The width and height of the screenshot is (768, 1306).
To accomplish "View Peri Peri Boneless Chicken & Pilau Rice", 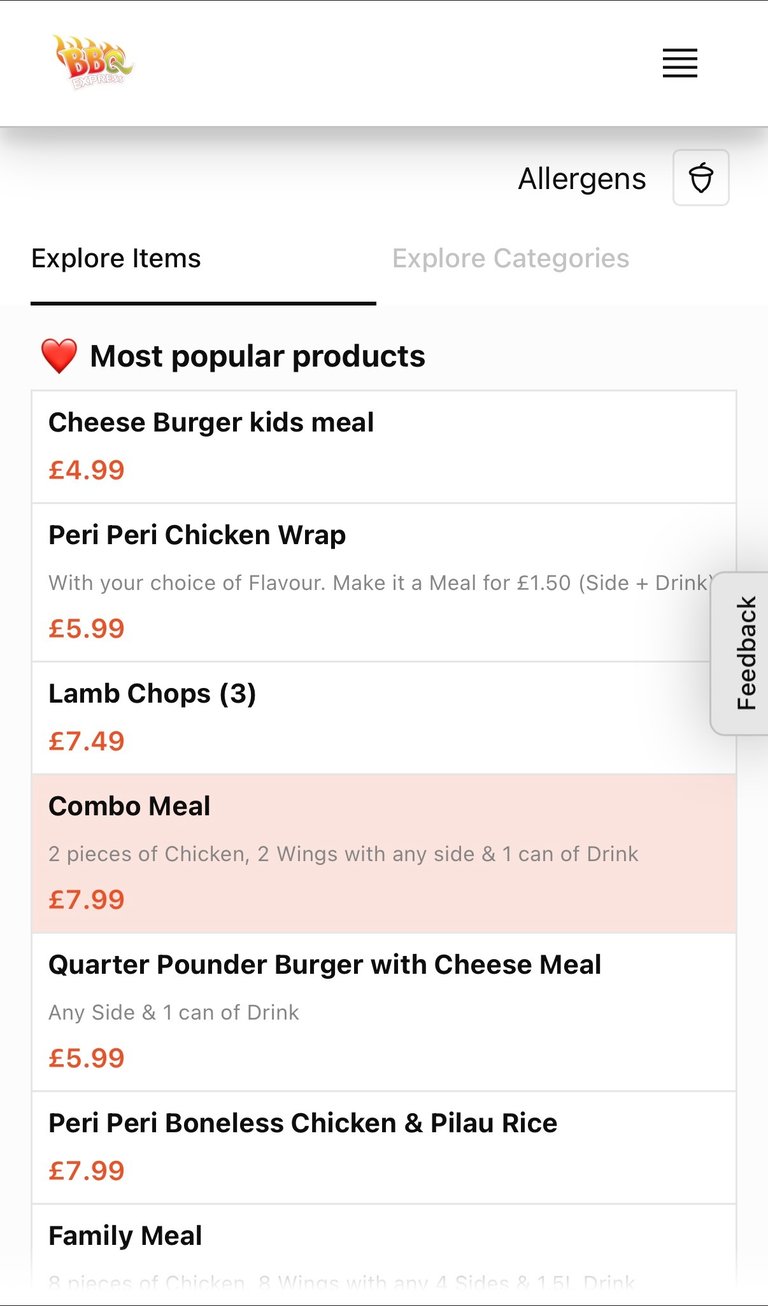I will [383, 1146].
